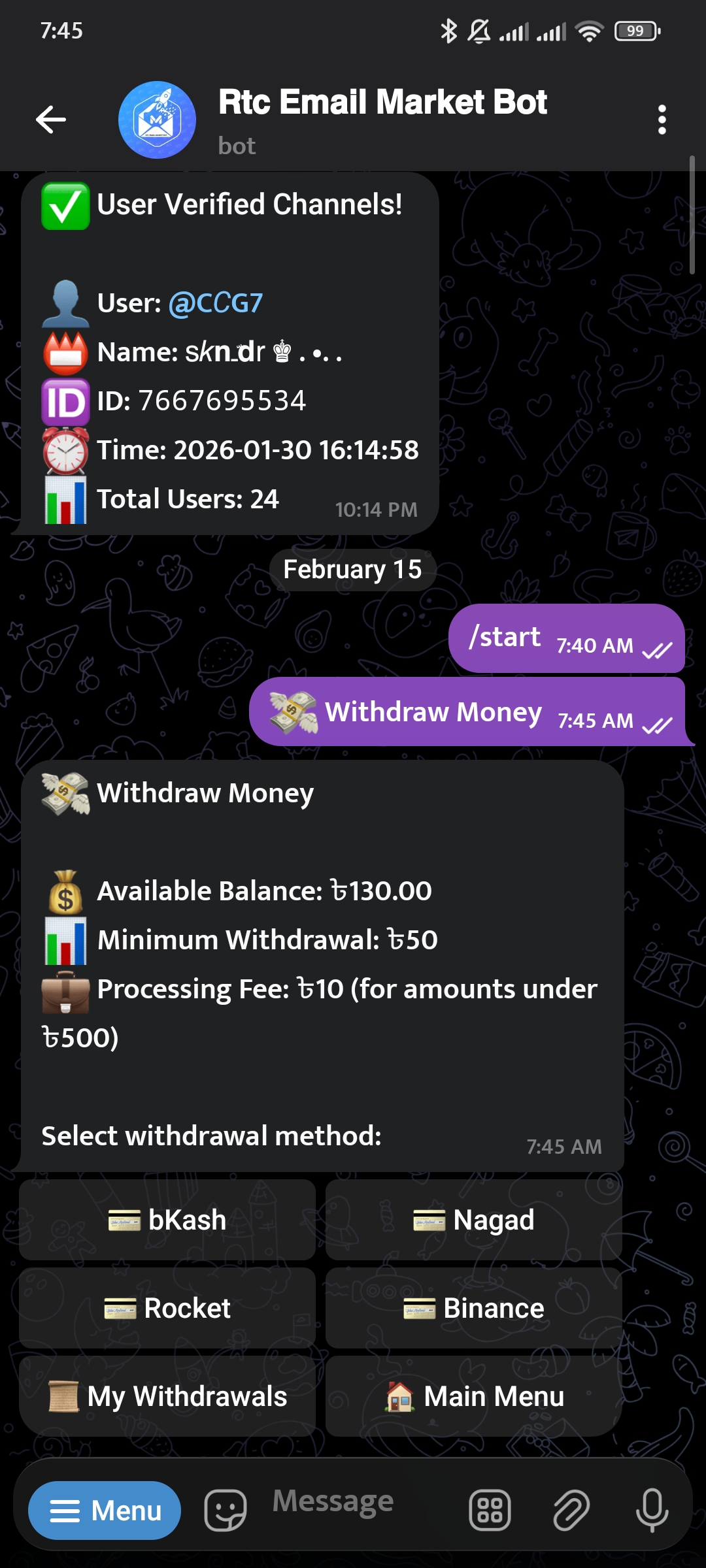Open the bot commands Menu button
The image size is (706, 1568).
coord(105,1510)
